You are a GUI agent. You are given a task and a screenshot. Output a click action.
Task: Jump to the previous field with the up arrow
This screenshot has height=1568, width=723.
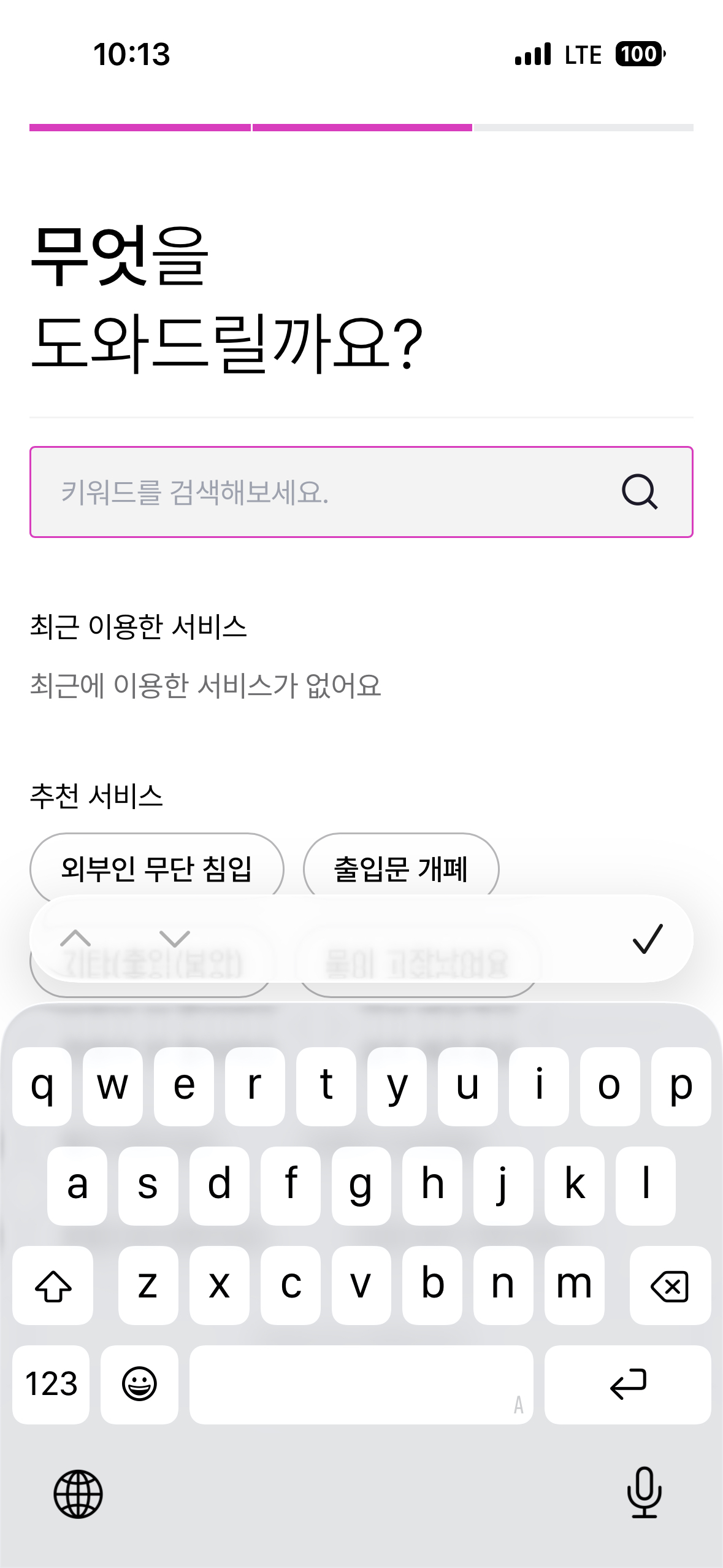[75, 939]
